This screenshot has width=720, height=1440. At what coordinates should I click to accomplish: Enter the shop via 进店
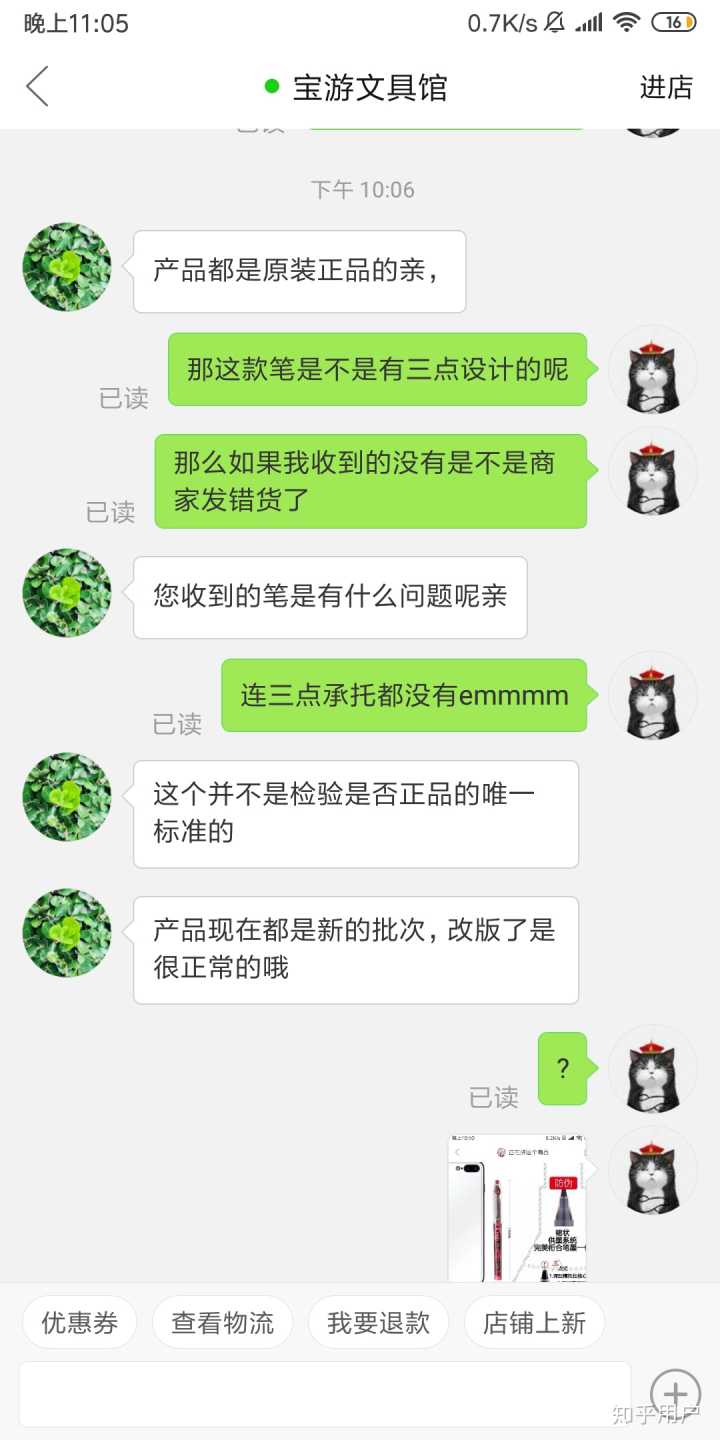(666, 88)
